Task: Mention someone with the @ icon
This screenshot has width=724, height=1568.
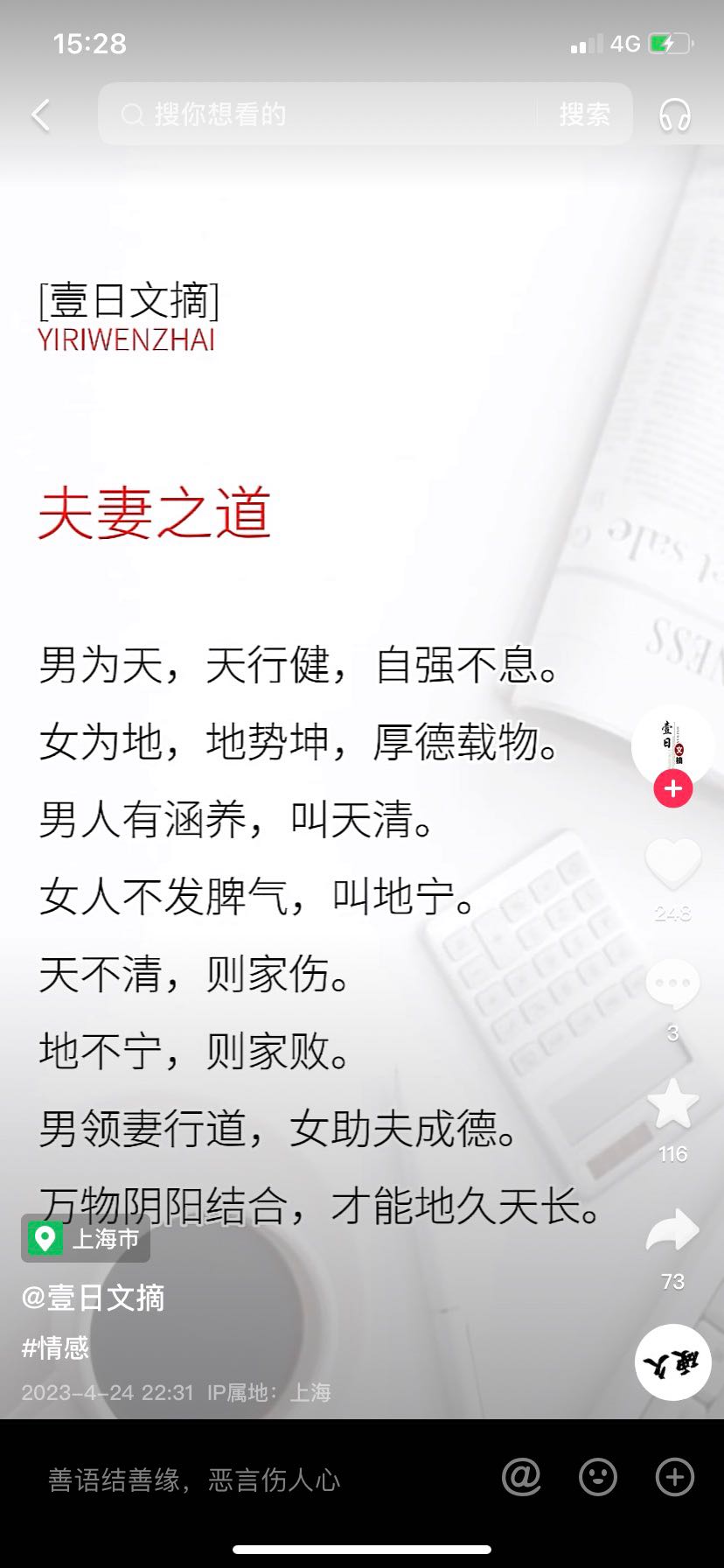Action: point(521,1478)
